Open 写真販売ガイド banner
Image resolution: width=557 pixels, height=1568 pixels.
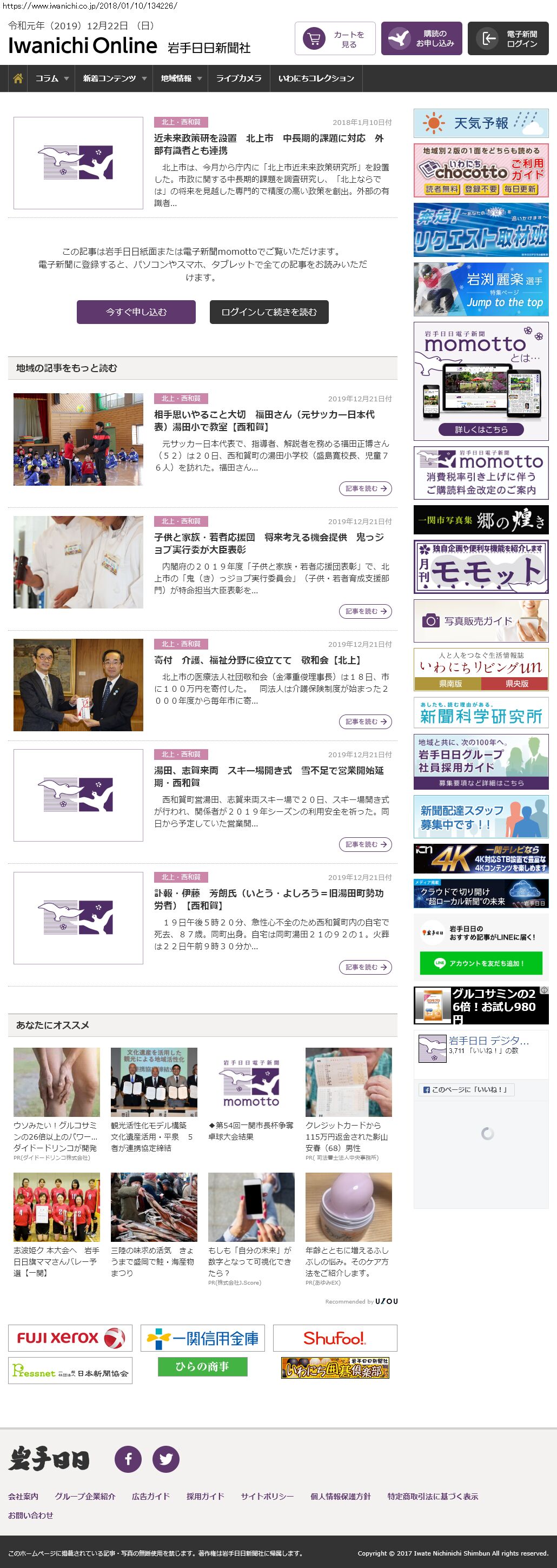(481, 621)
